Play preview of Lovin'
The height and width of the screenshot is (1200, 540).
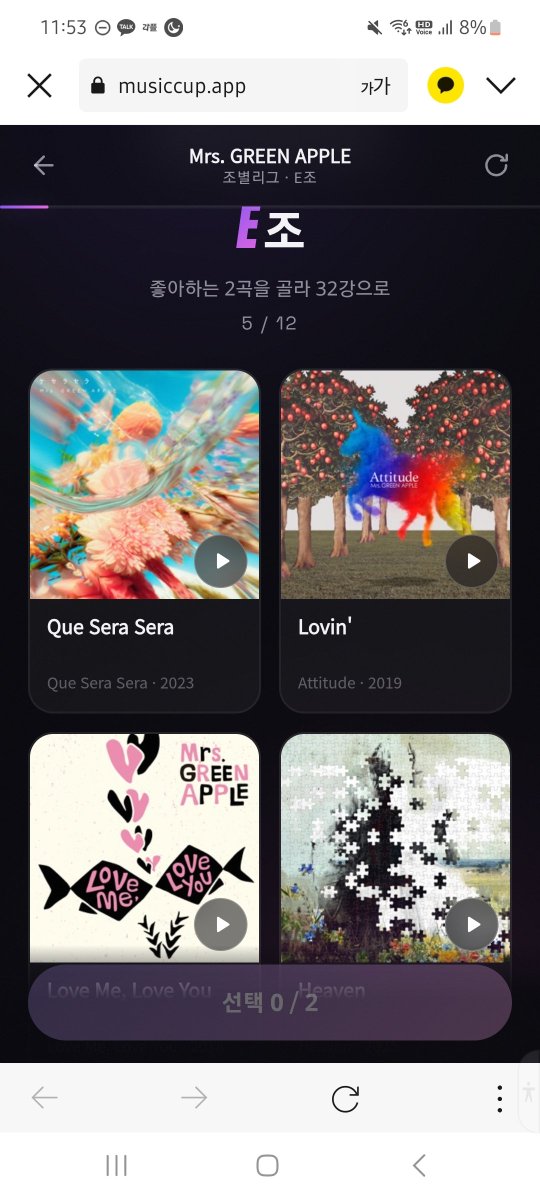click(472, 561)
